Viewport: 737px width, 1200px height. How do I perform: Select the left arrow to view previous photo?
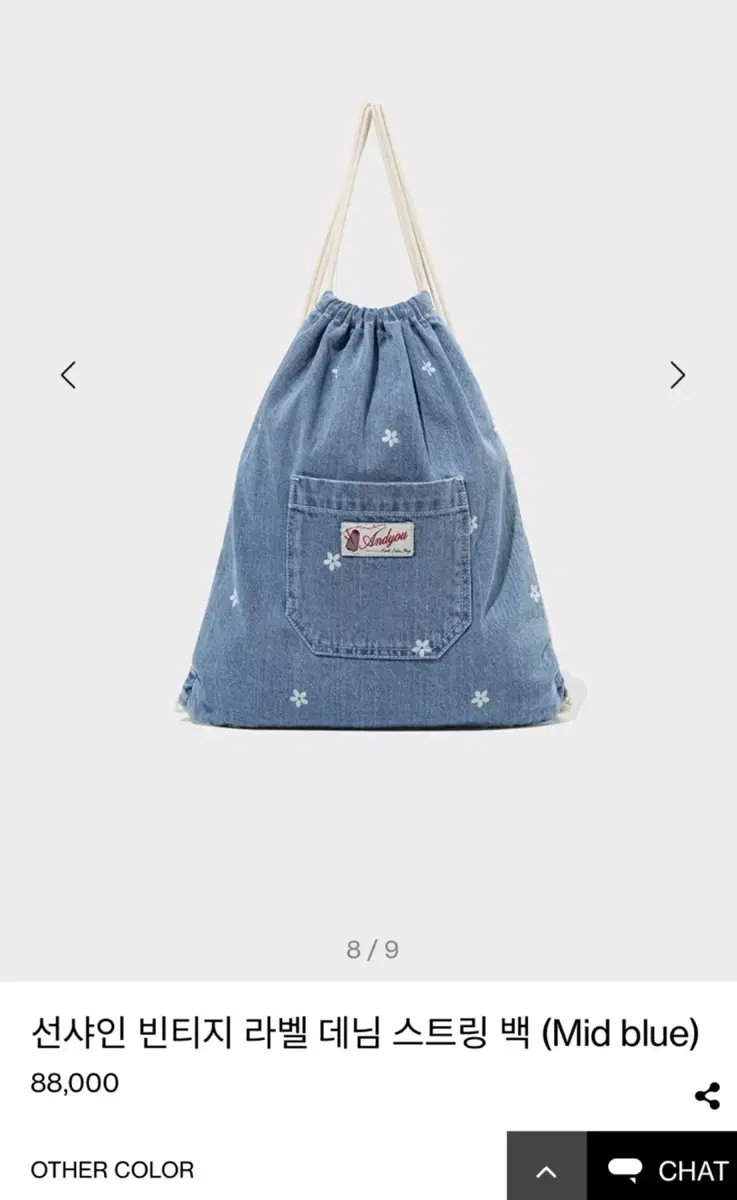click(x=66, y=373)
